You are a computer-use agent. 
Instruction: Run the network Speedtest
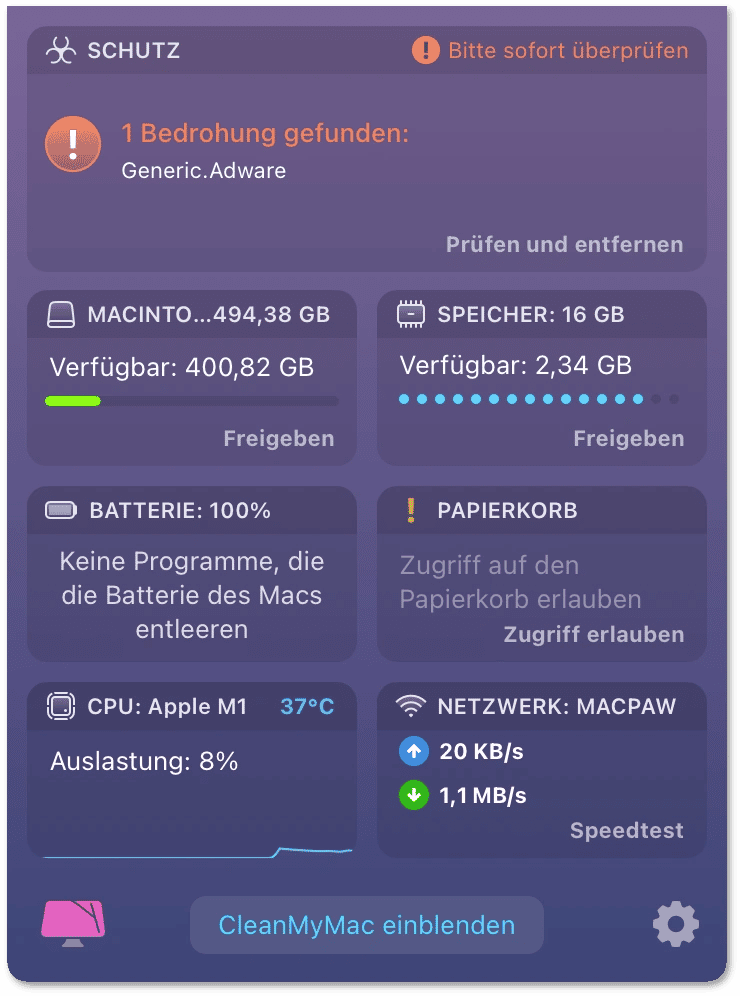[626, 830]
